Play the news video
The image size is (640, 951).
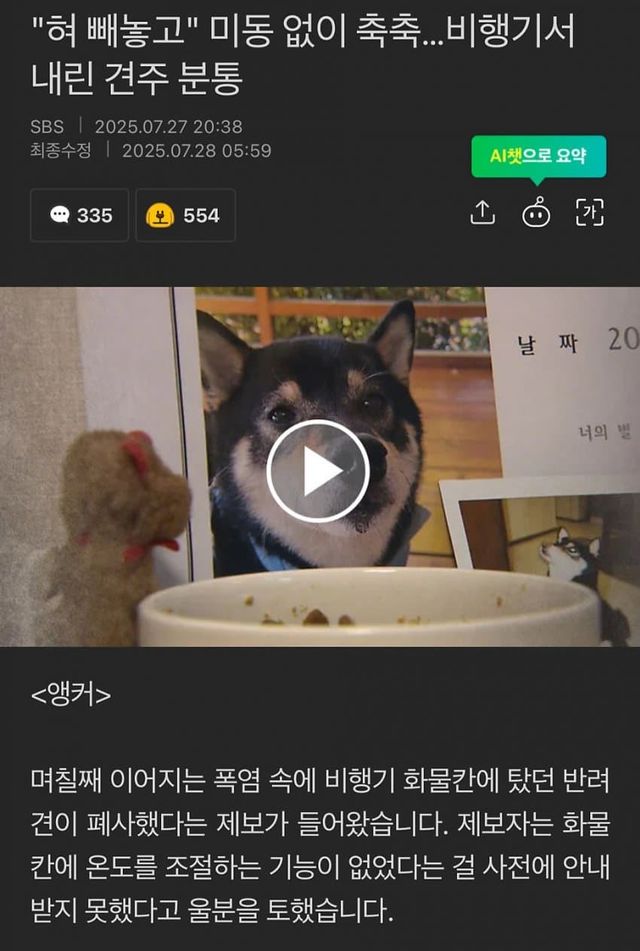318,471
